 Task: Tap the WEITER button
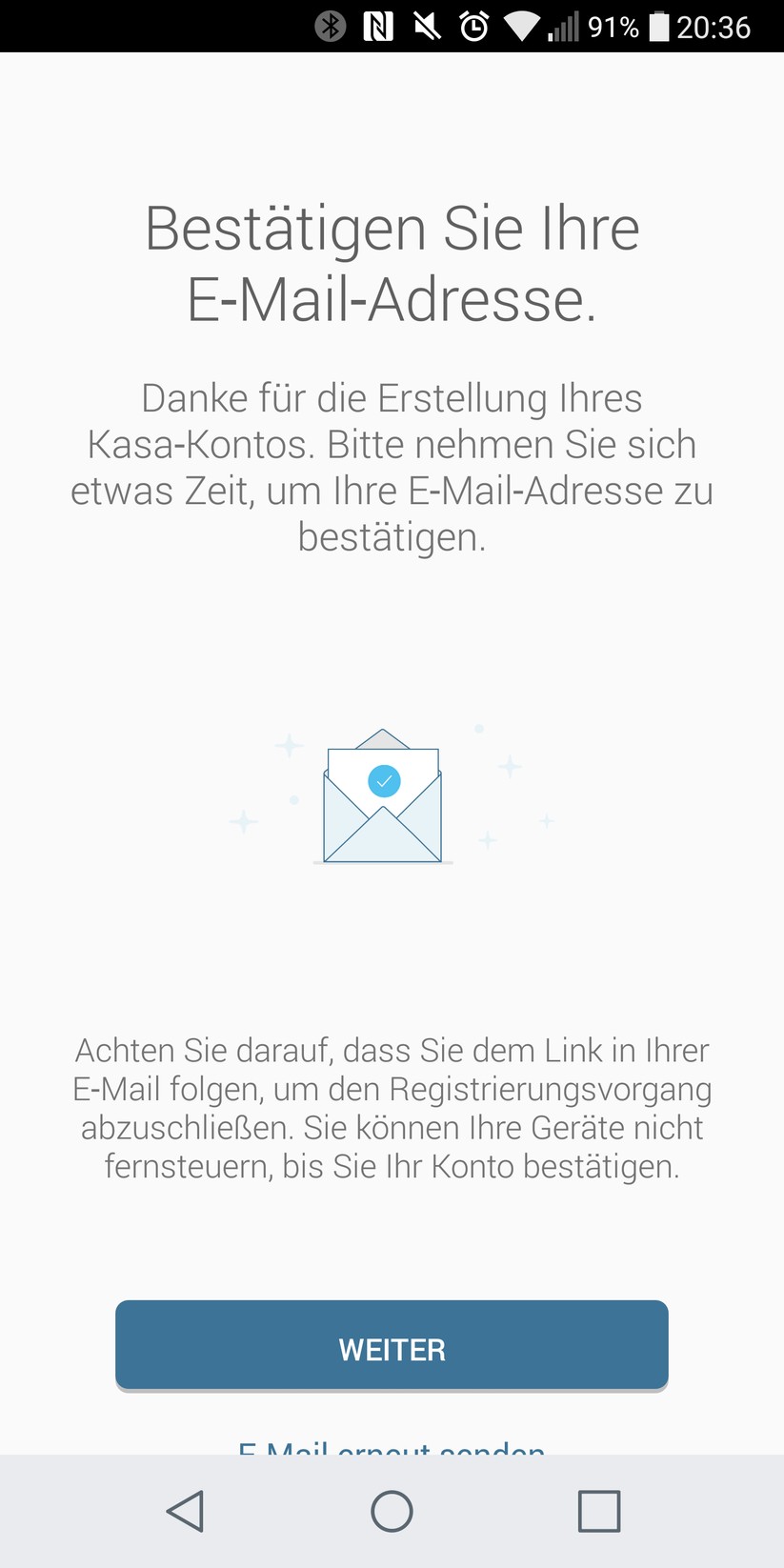[392, 1345]
